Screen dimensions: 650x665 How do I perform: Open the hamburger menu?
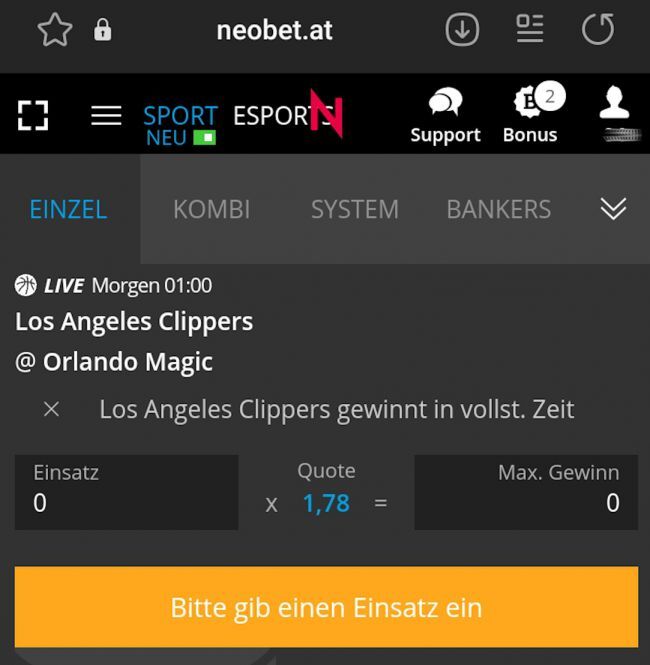(x=106, y=115)
